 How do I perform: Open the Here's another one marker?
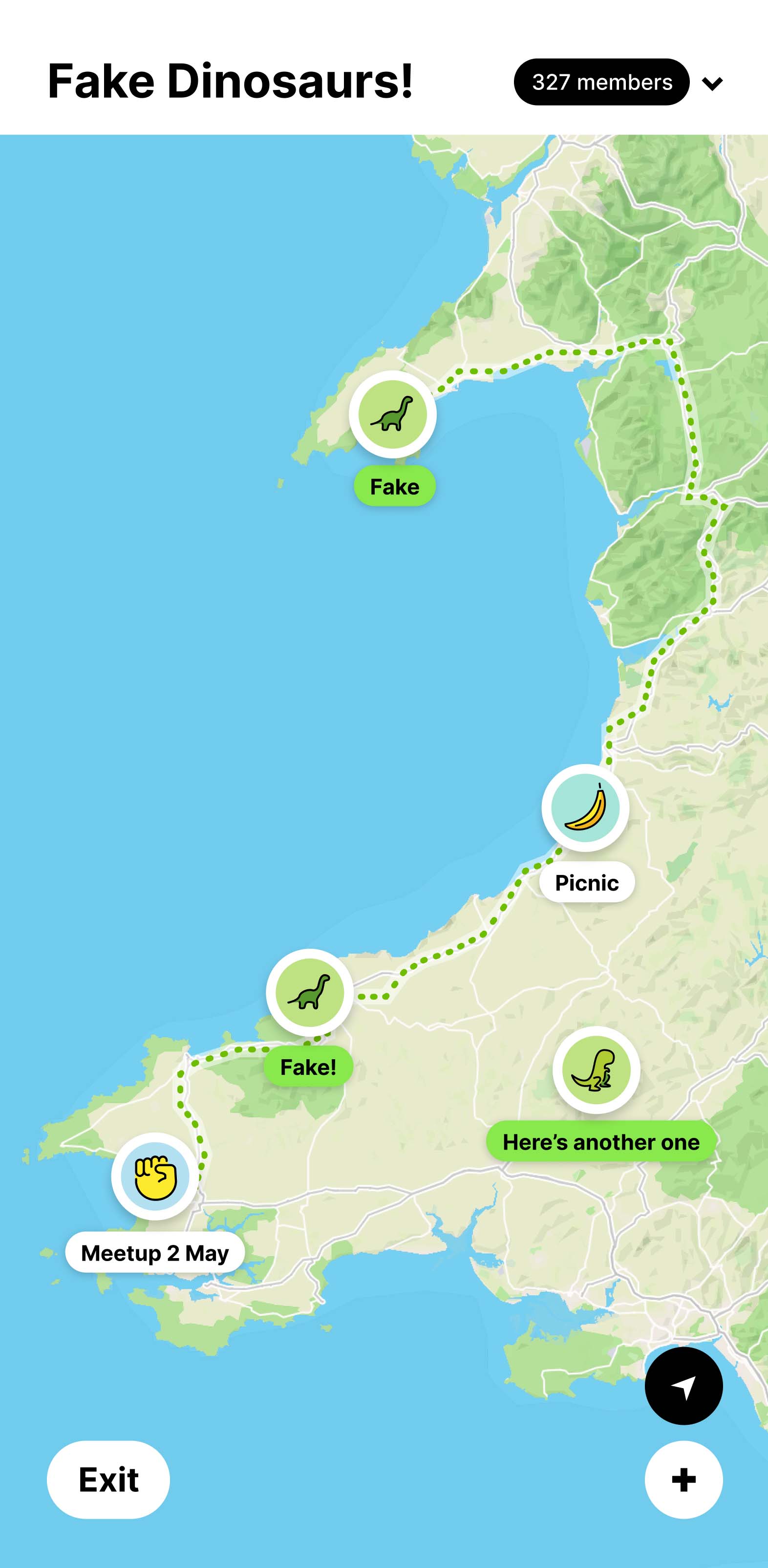[x=596, y=1070]
